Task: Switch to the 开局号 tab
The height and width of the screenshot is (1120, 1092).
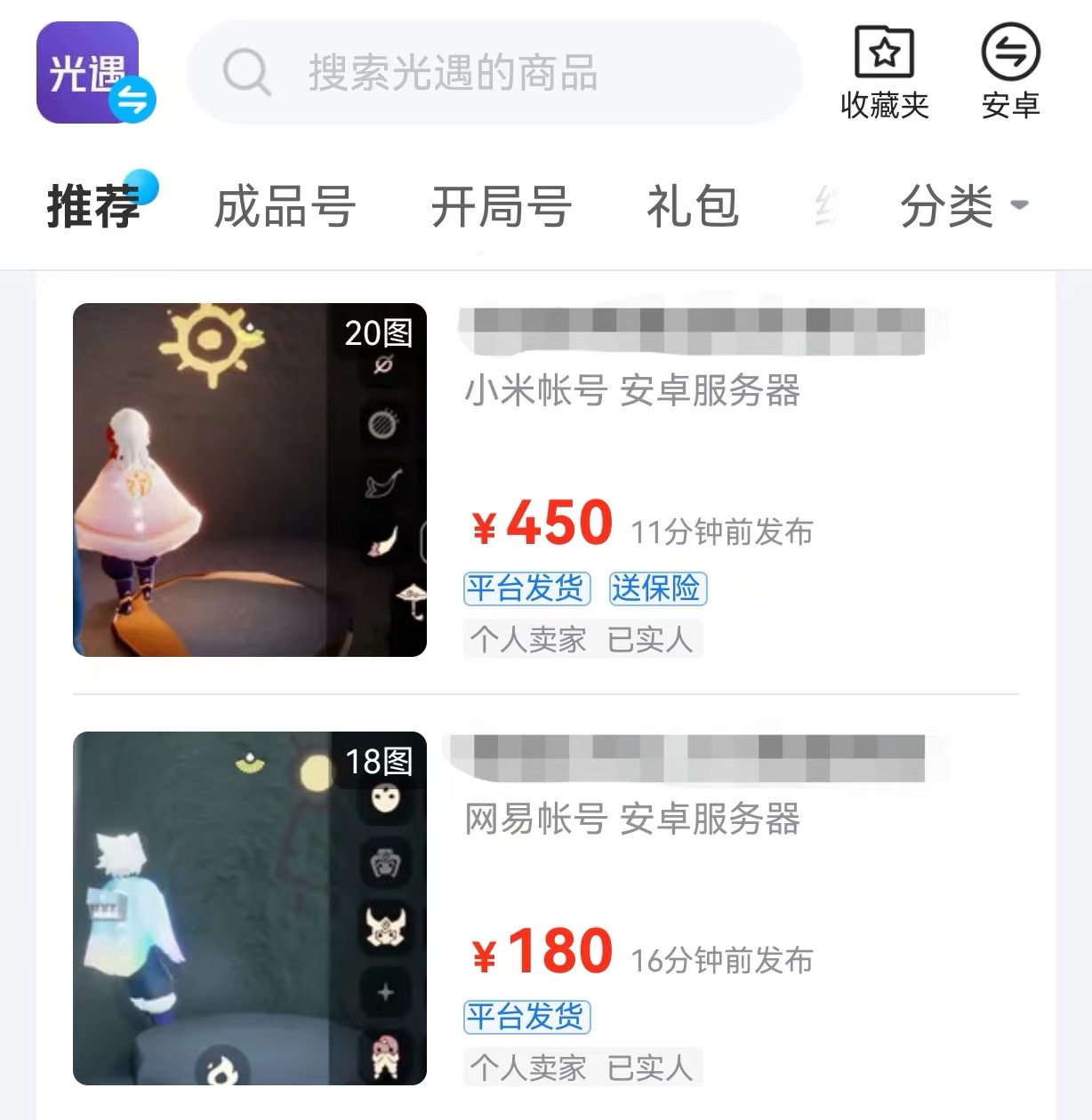Action: tap(501, 206)
